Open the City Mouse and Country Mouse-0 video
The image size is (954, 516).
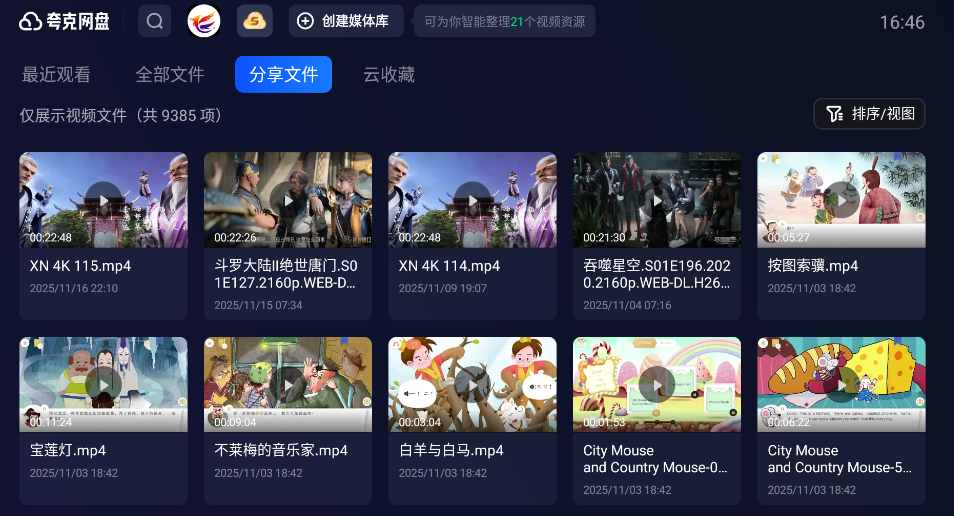pos(657,384)
